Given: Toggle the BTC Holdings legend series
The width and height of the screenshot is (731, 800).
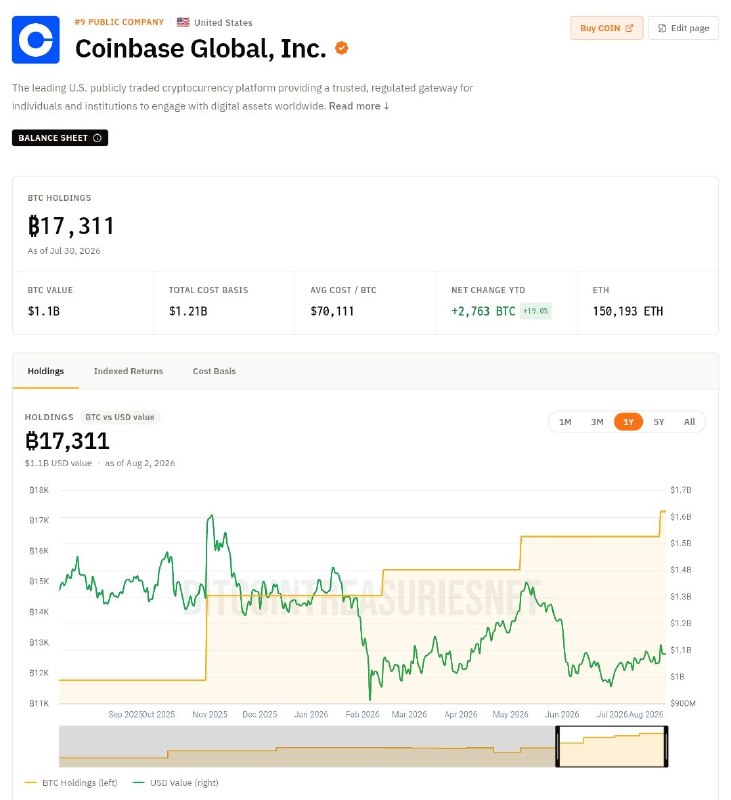Looking at the screenshot, I should click(x=71, y=783).
